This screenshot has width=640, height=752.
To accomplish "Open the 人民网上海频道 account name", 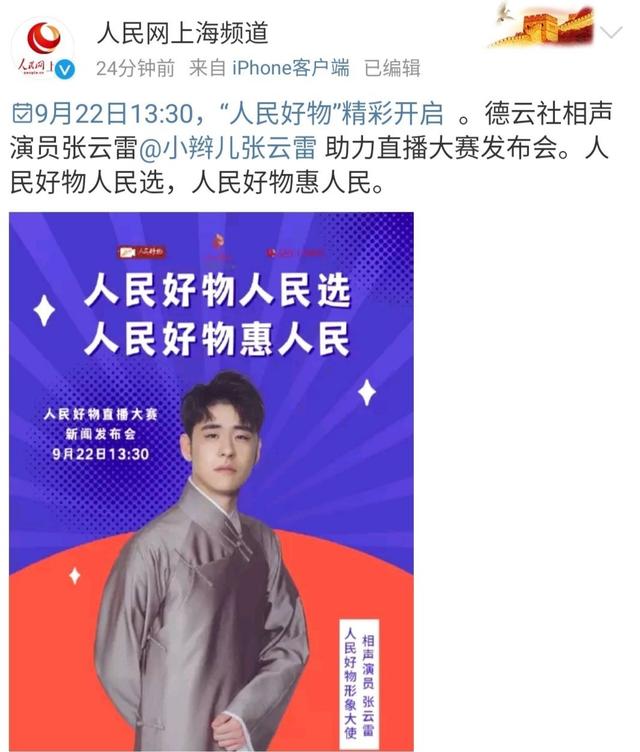I will 182,33.
